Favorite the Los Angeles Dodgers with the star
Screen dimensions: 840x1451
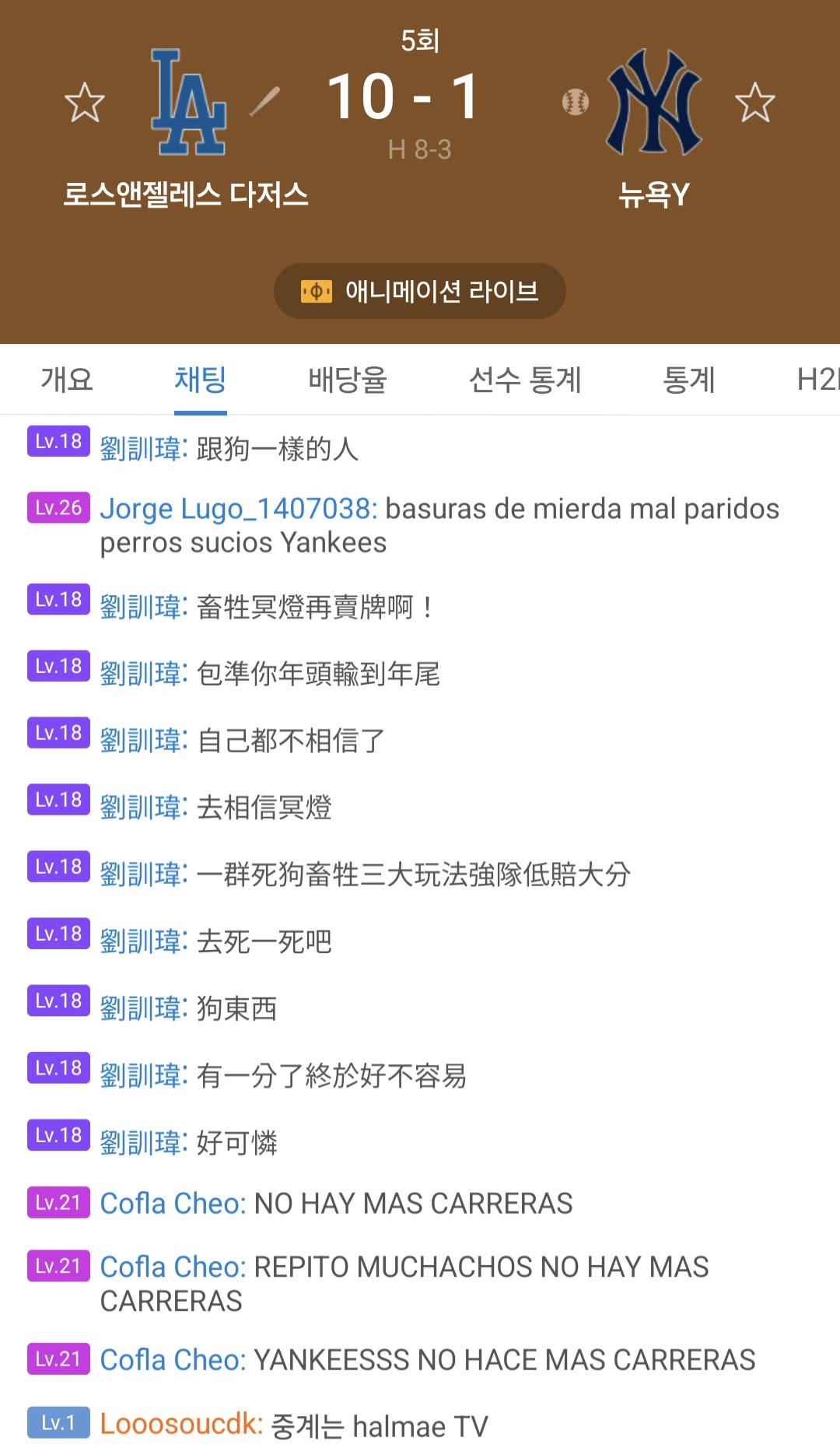(x=84, y=103)
